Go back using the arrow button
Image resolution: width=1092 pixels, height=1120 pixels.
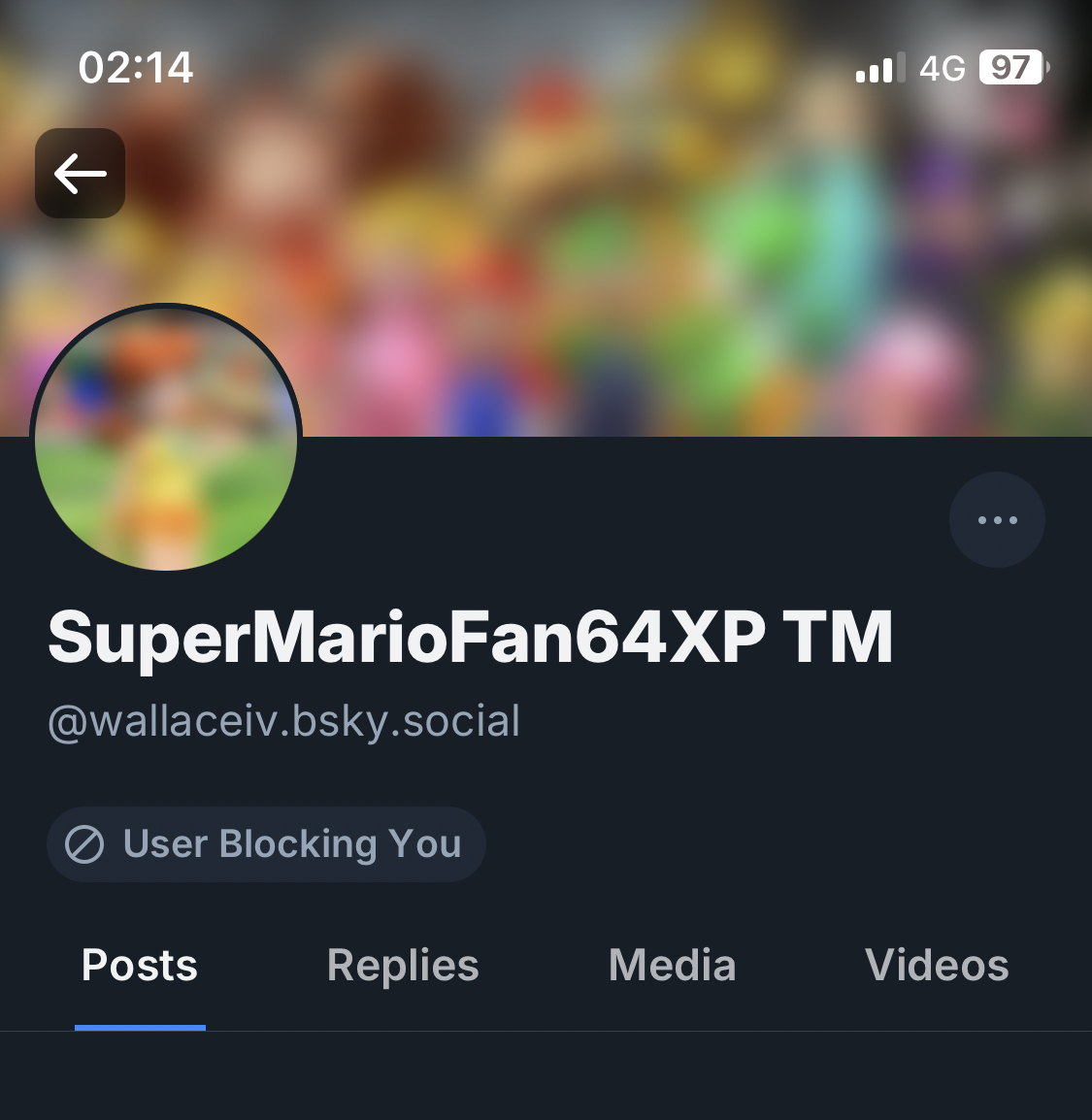(x=80, y=174)
